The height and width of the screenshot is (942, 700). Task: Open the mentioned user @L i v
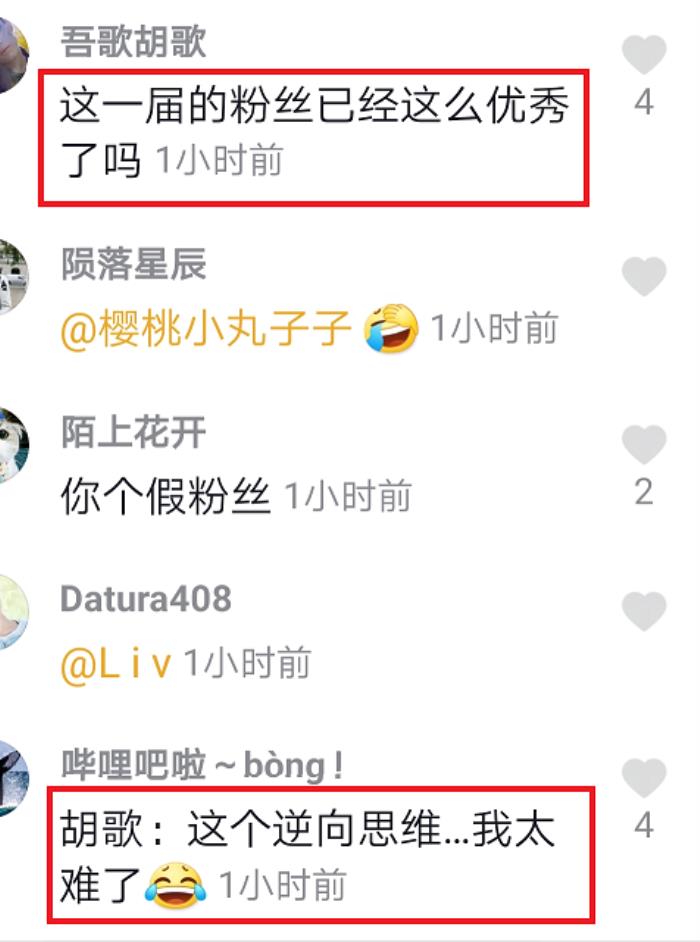[116, 662]
